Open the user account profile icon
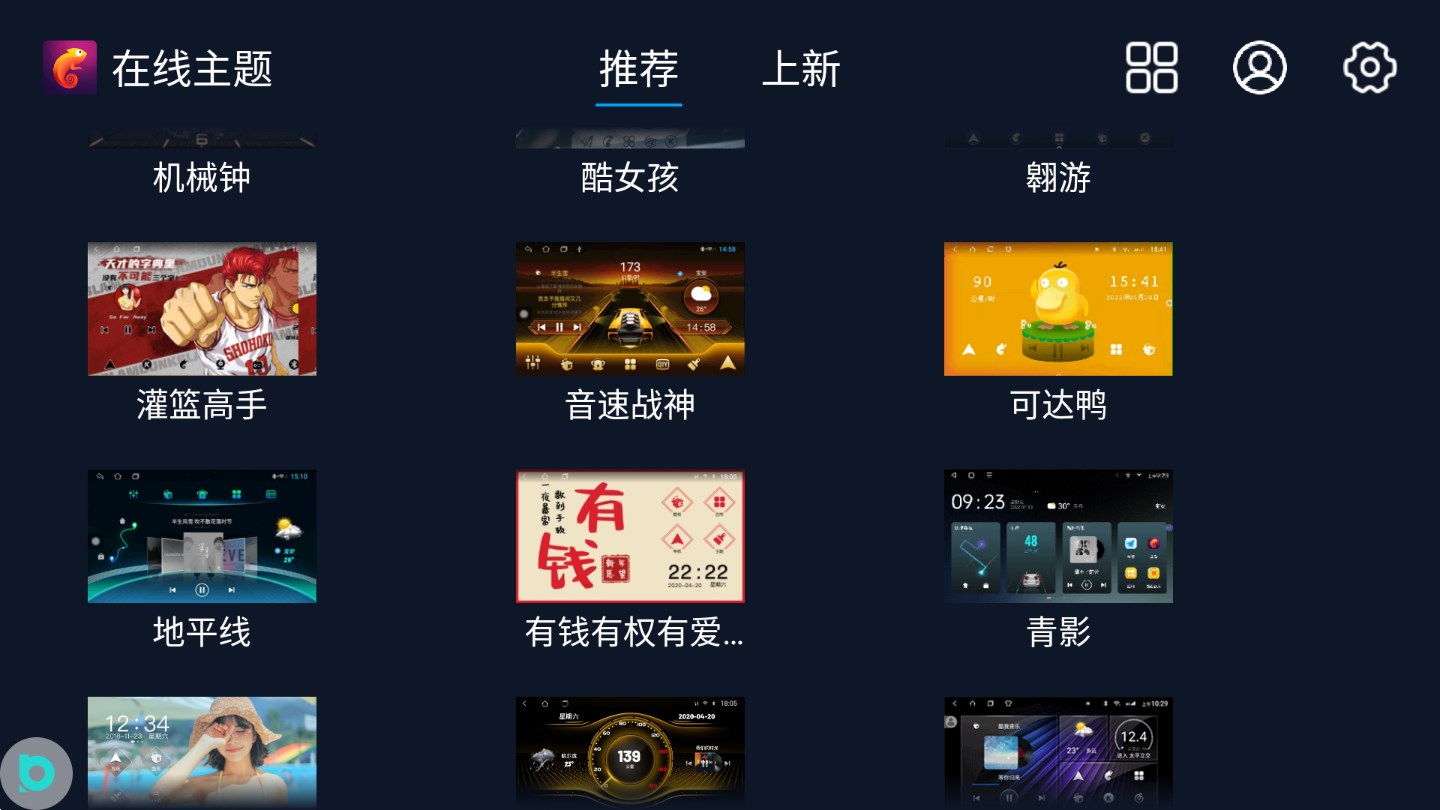1440x810 pixels. 1259,67
